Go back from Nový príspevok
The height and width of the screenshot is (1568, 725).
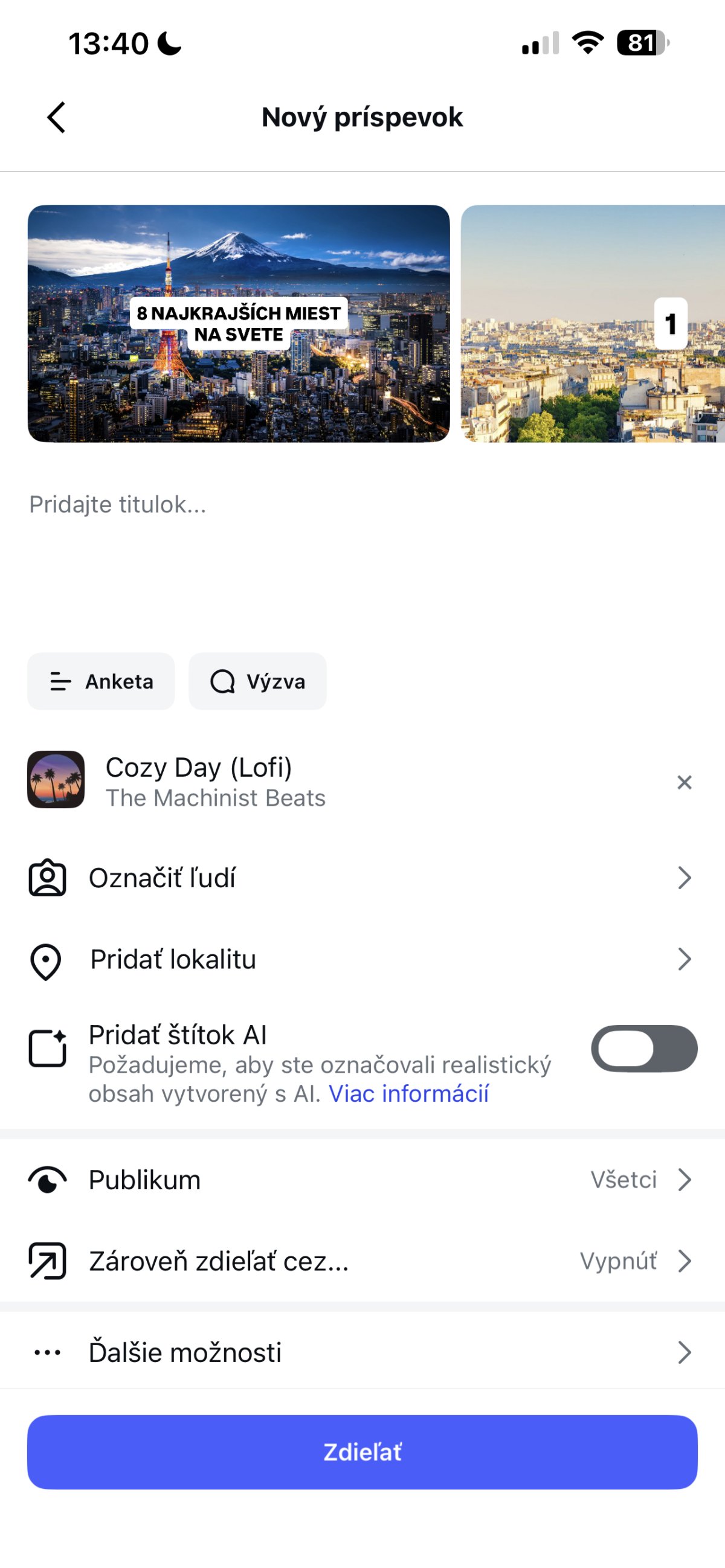click(56, 117)
